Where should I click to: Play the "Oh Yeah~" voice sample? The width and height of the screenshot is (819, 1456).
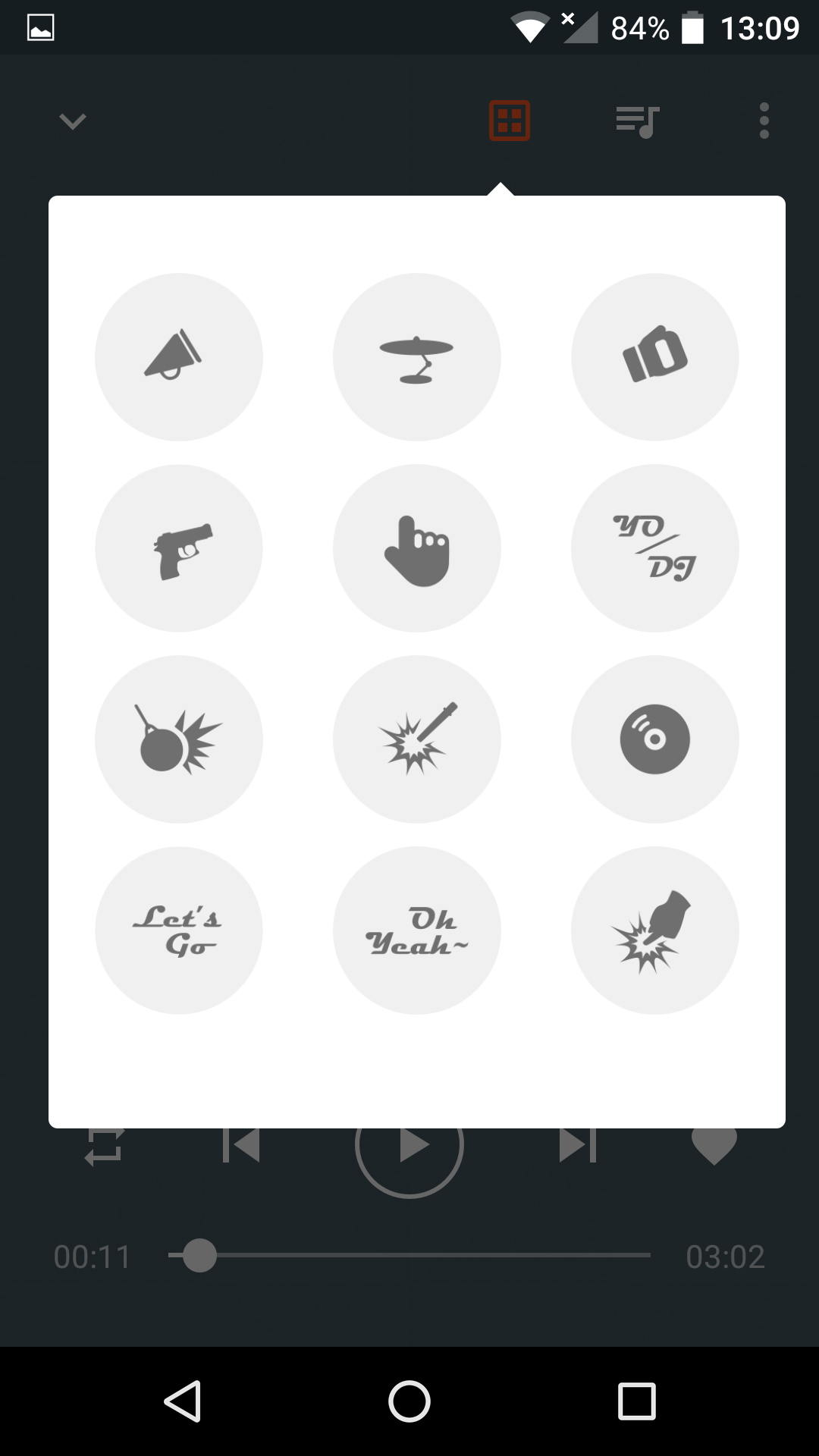(x=417, y=930)
